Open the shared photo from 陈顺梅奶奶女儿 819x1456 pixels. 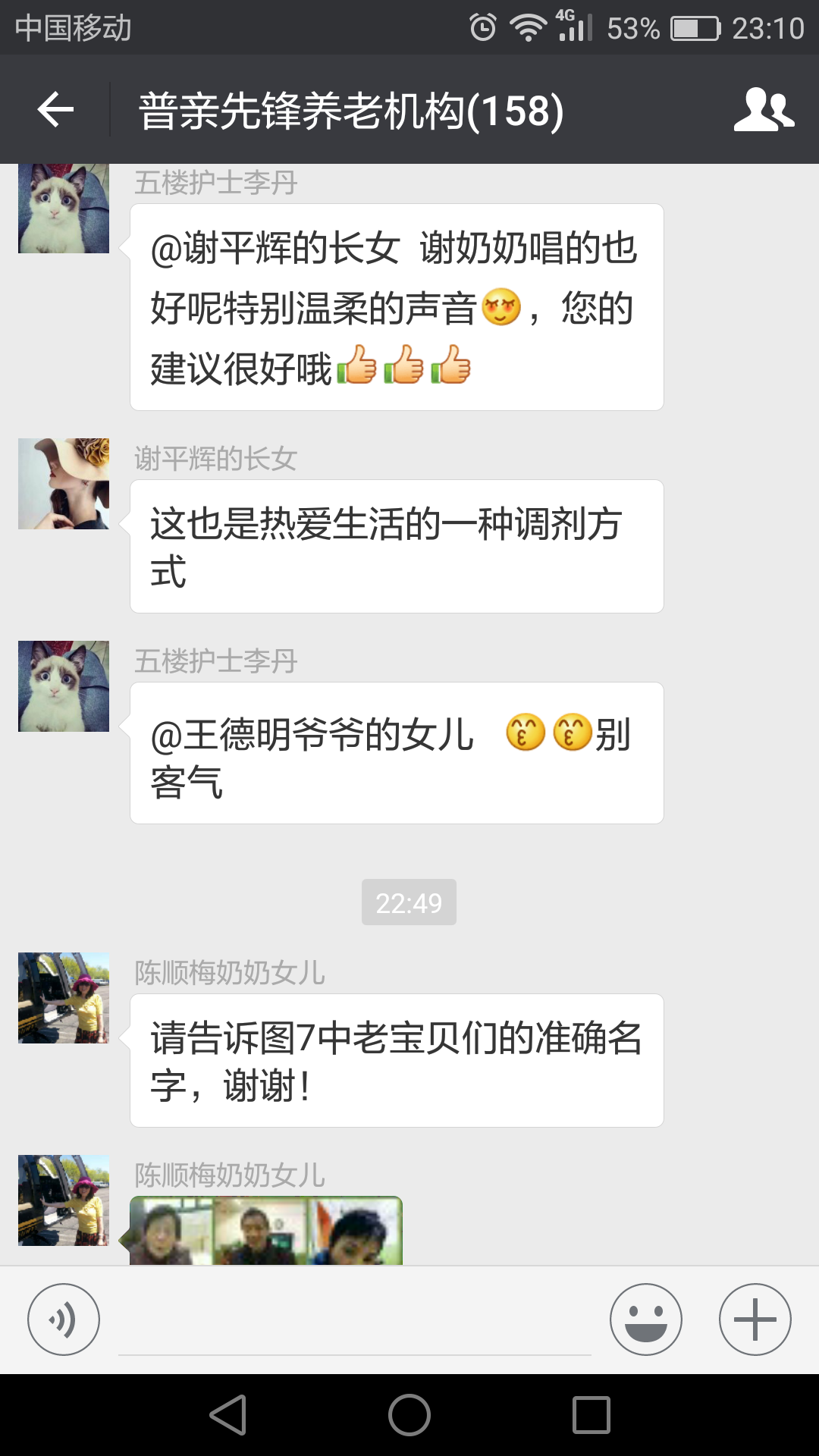(x=265, y=1230)
